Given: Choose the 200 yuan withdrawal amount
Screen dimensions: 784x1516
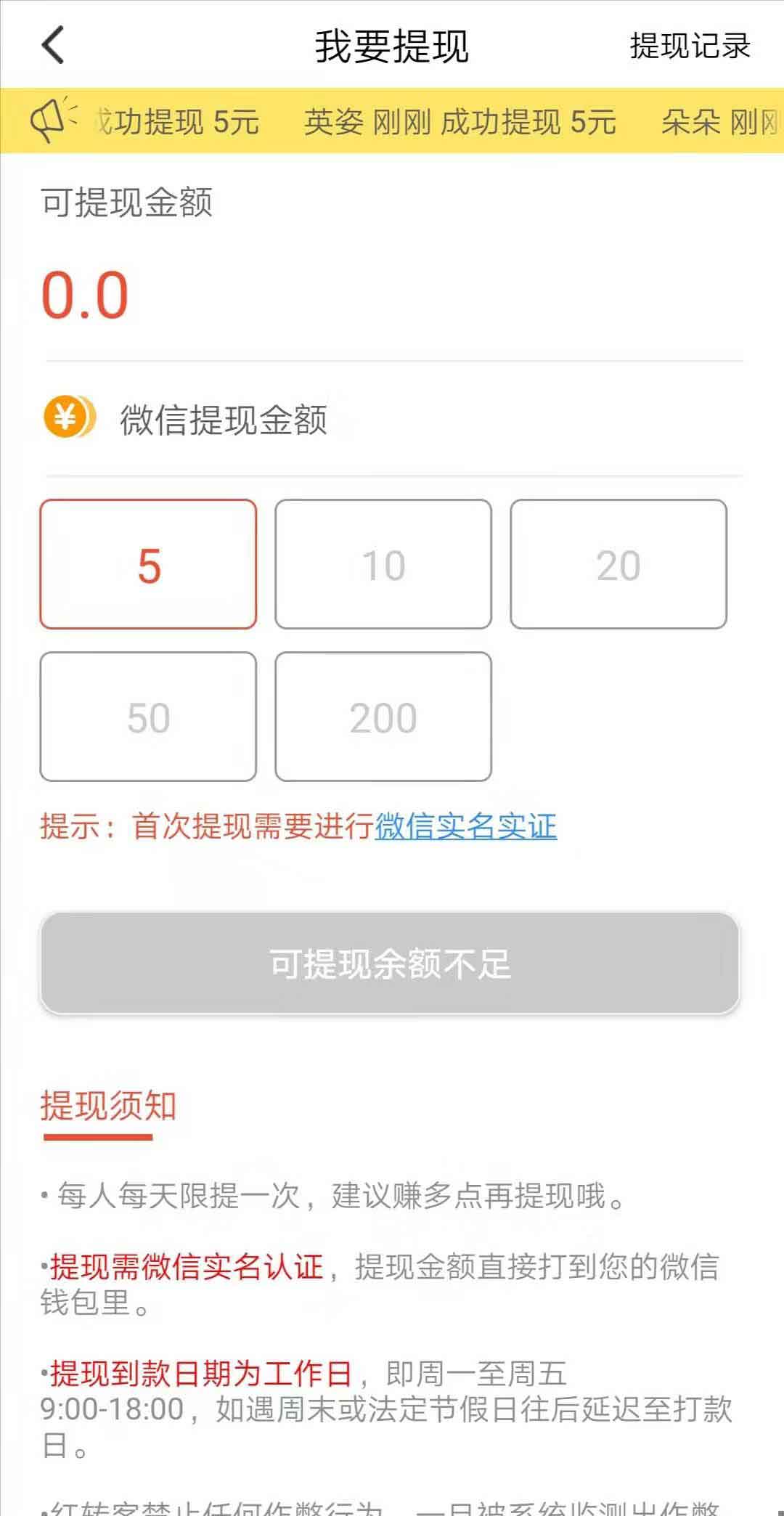Looking at the screenshot, I should [x=383, y=717].
